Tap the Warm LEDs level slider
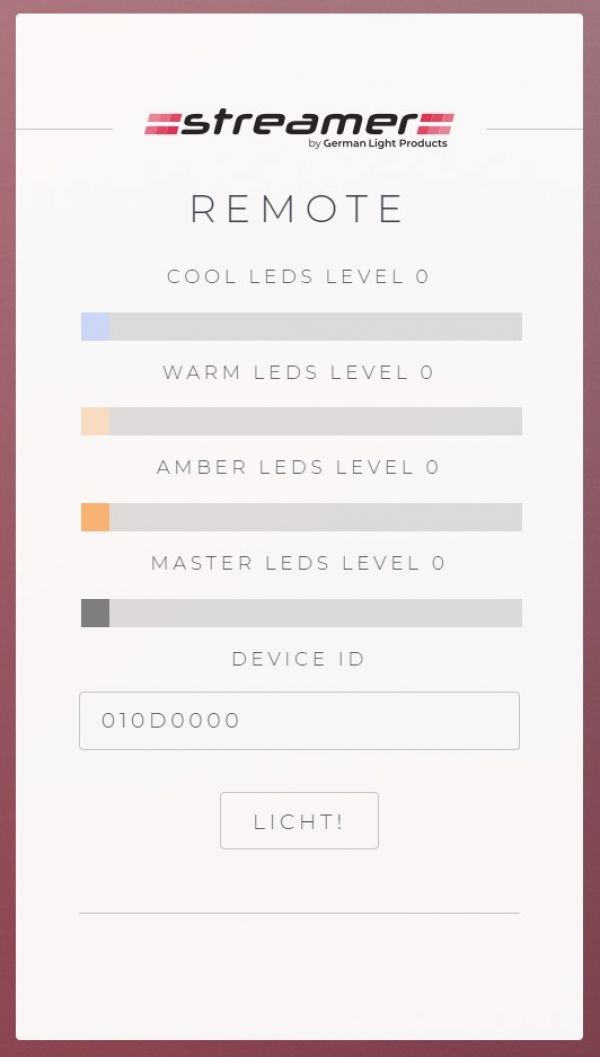 301,421
